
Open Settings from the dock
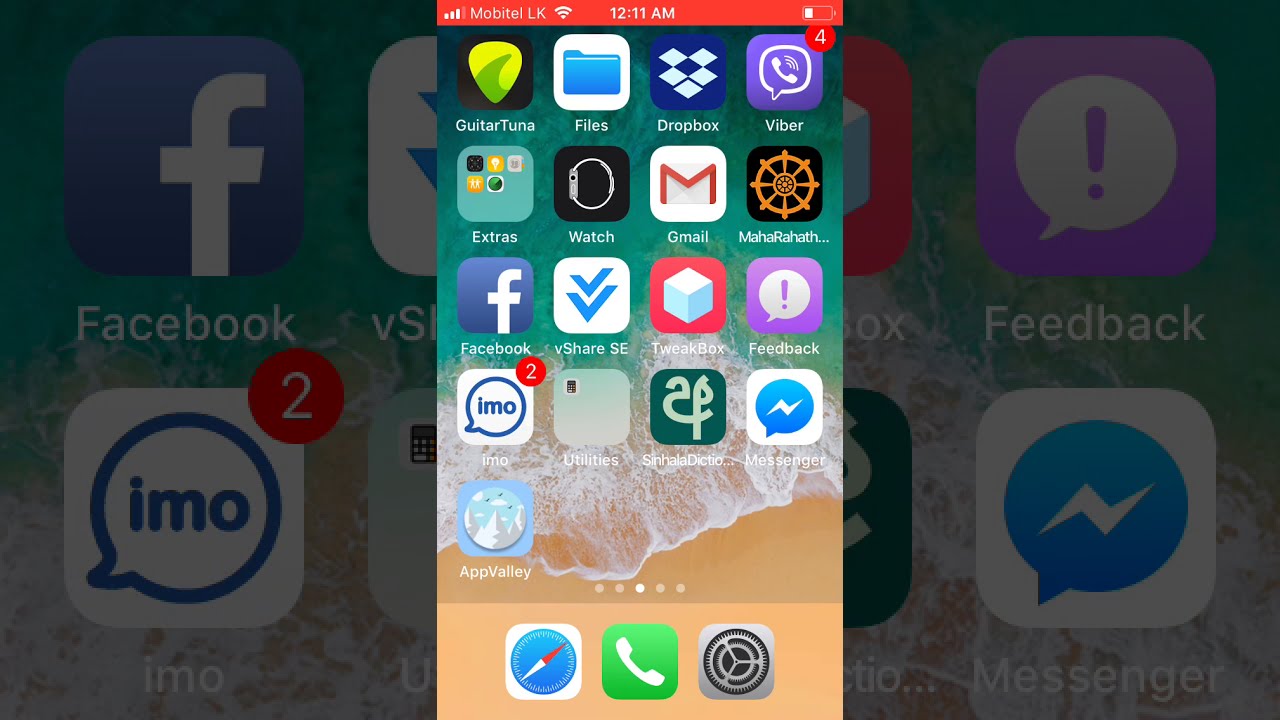pyautogui.click(x=736, y=662)
